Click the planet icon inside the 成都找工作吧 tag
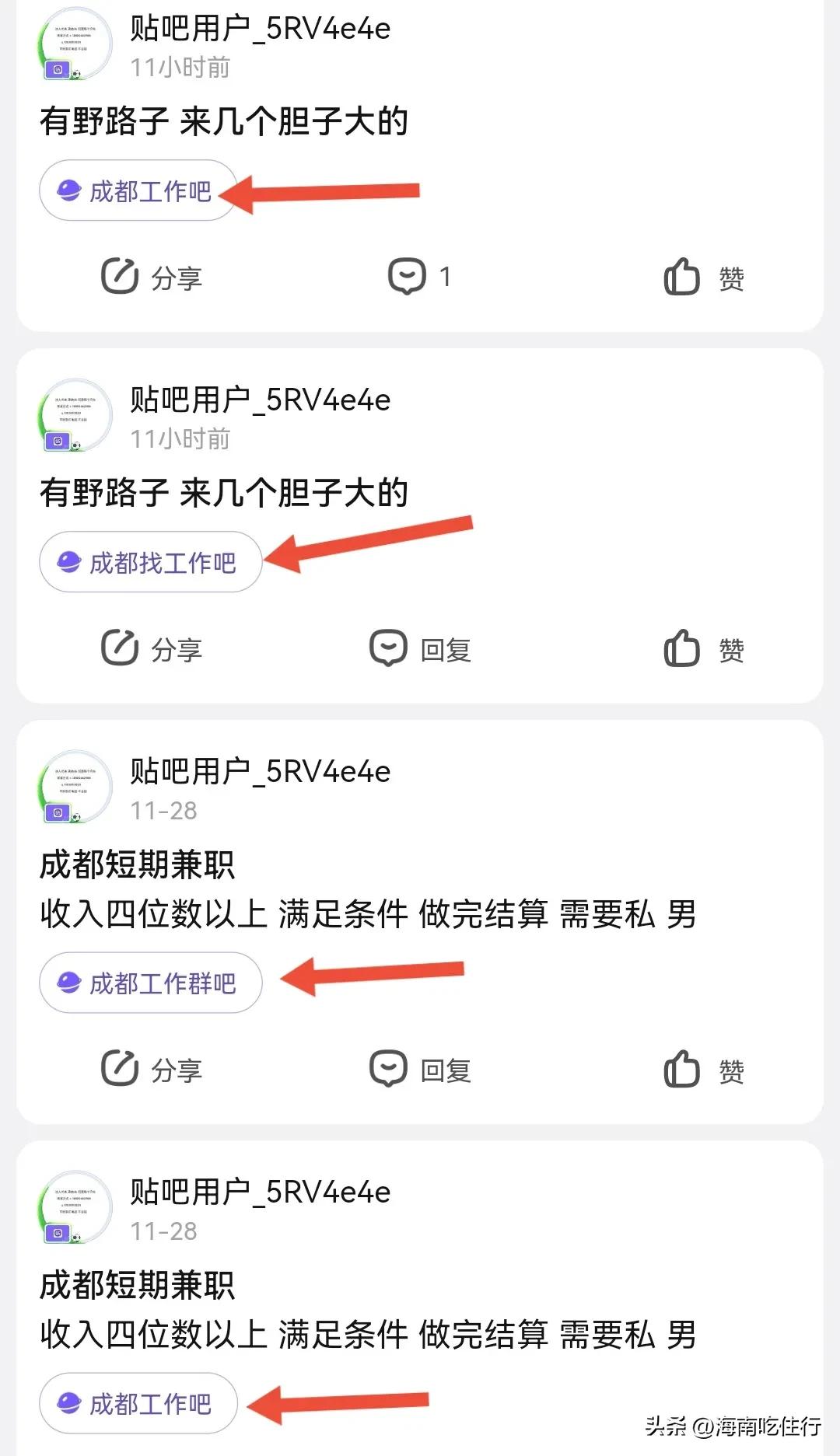This screenshot has width=840, height=1456. (69, 562)
